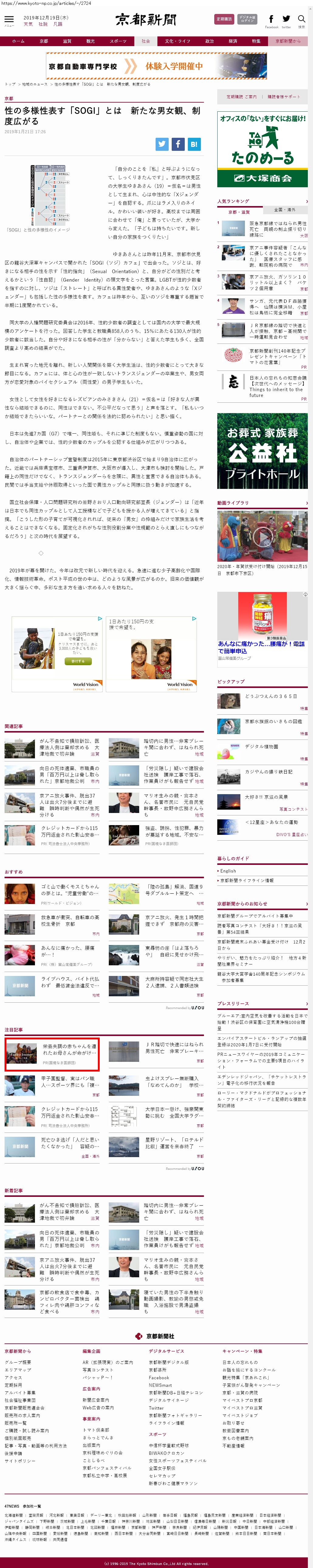Tap the デジタル版ログイン button

click(247, 19)
